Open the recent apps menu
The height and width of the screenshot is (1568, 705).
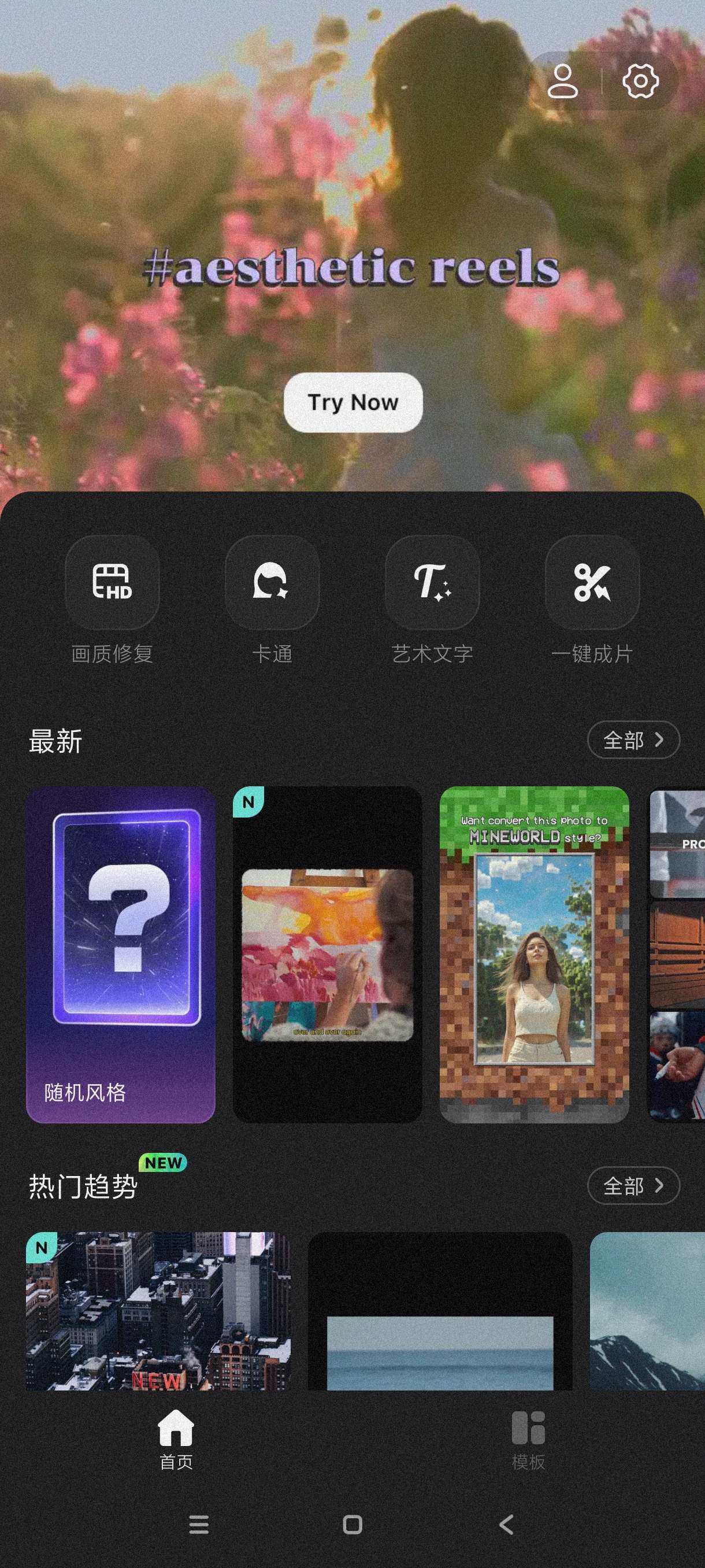(199, 1525)
